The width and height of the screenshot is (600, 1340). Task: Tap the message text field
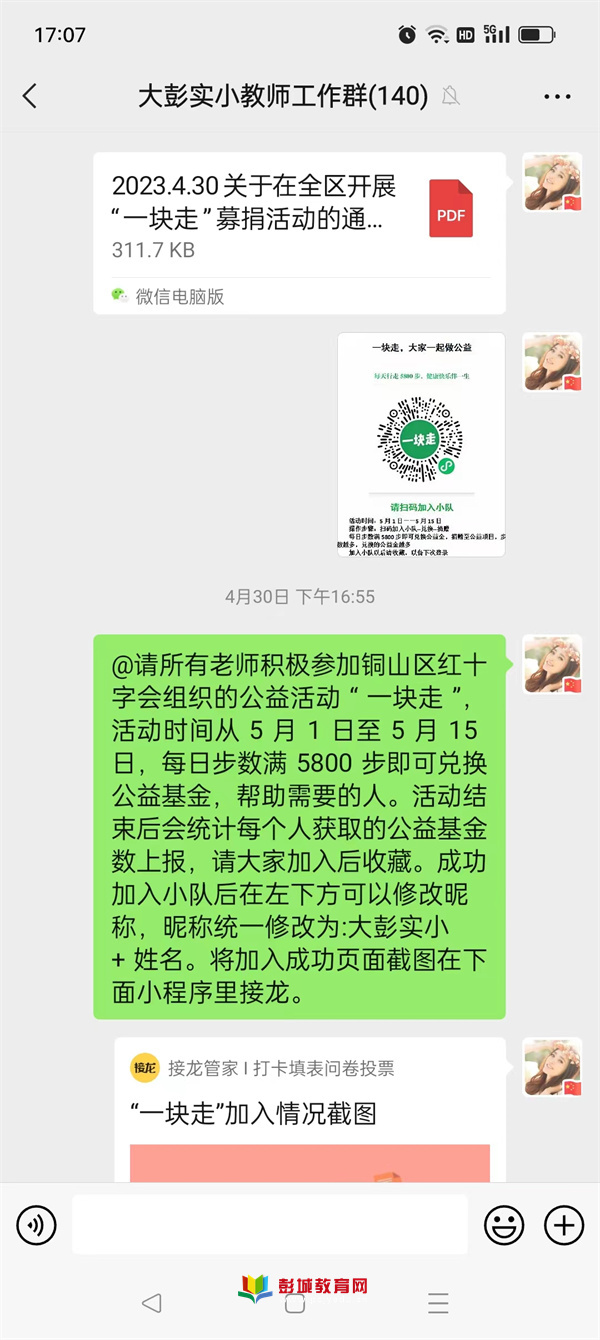(x=270, y=1224)
